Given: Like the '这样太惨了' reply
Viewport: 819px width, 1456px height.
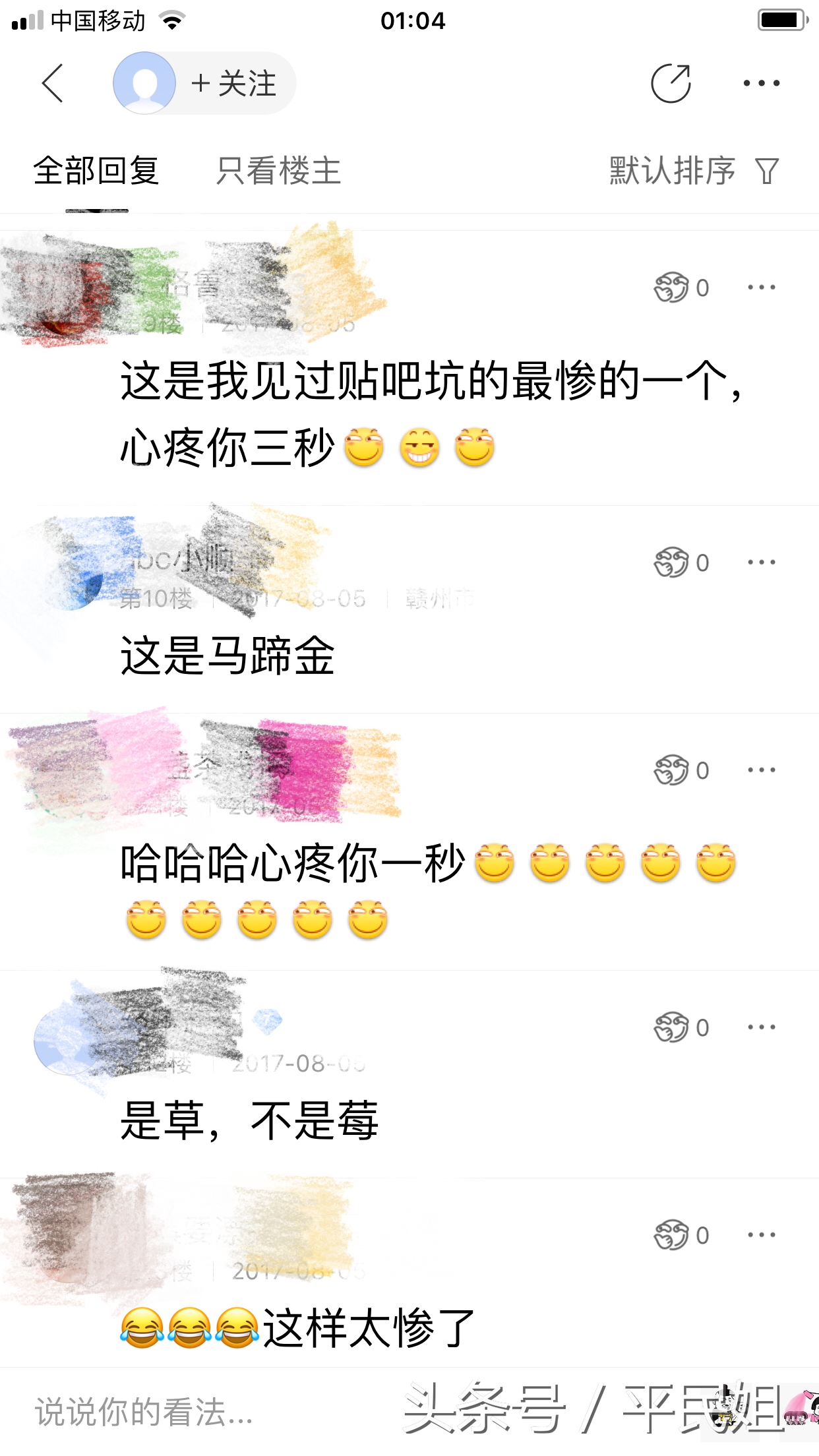Looking at the screenshot, I should [x=670, y=1236].
